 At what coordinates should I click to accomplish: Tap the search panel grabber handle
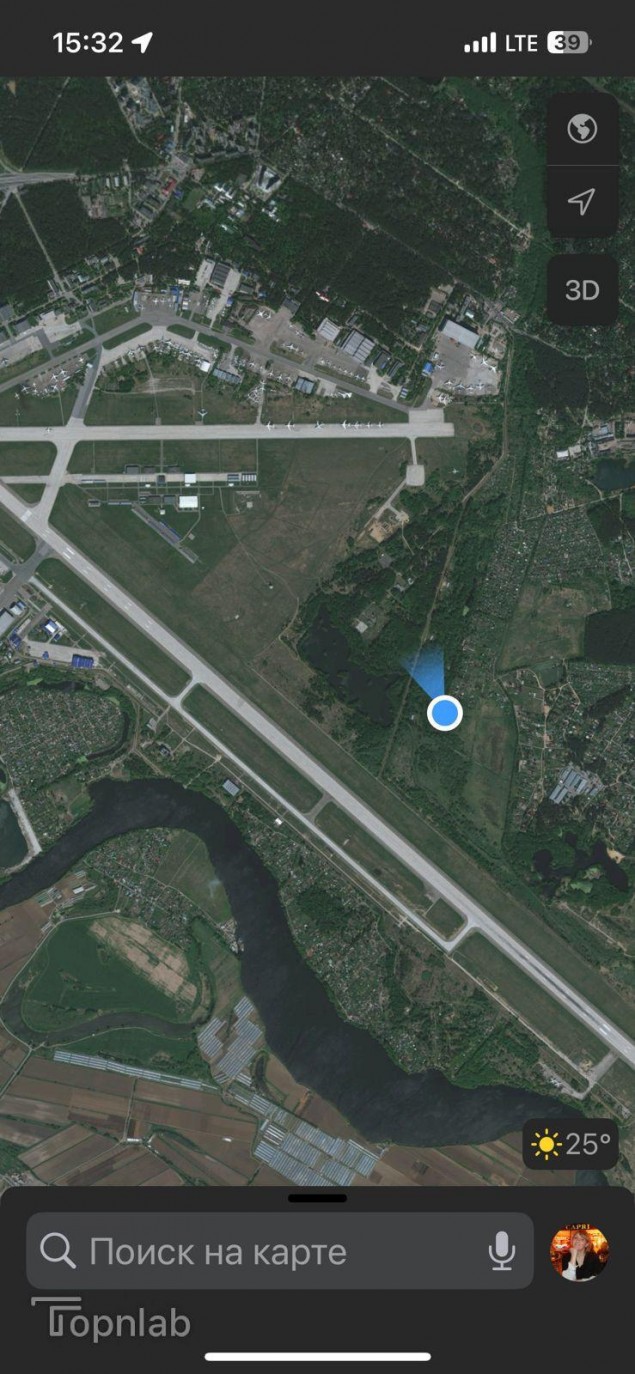[x=317, y=1198]
